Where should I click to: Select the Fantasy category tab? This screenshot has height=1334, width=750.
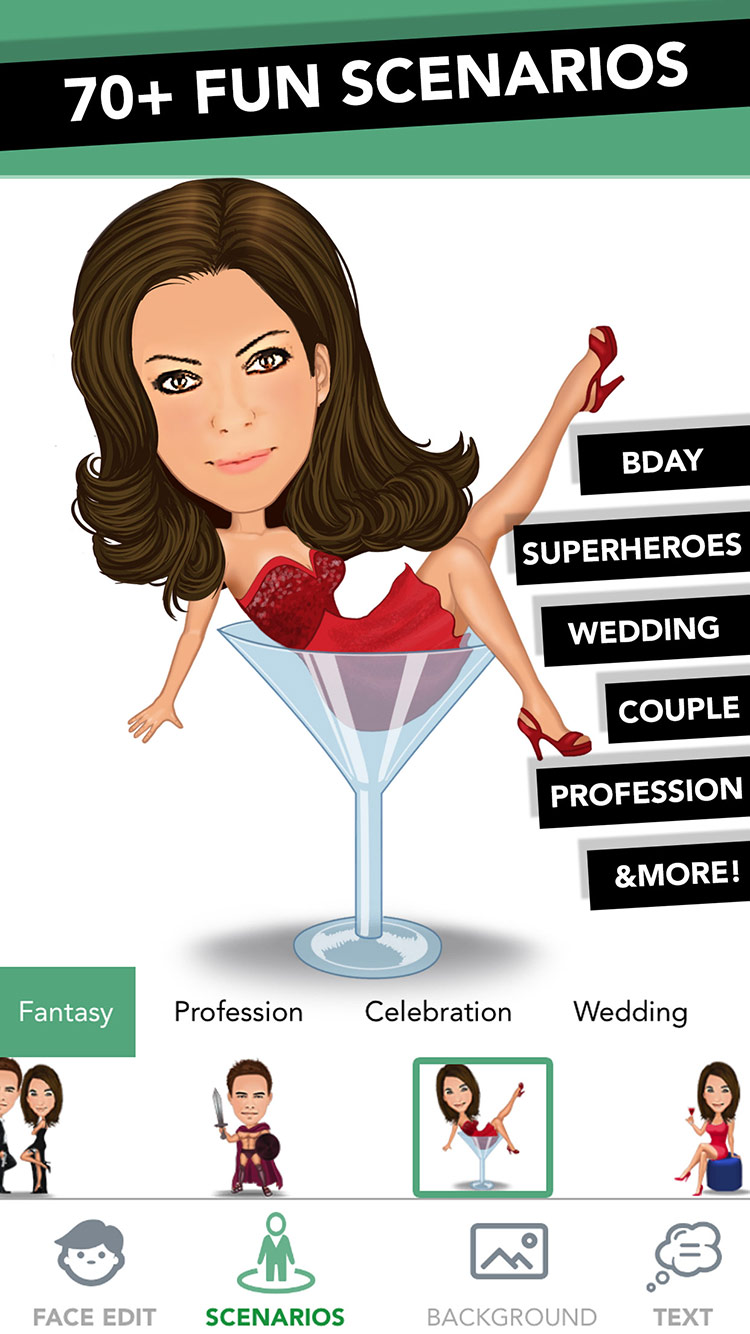pyautogui.click(x=67, y=1011)
